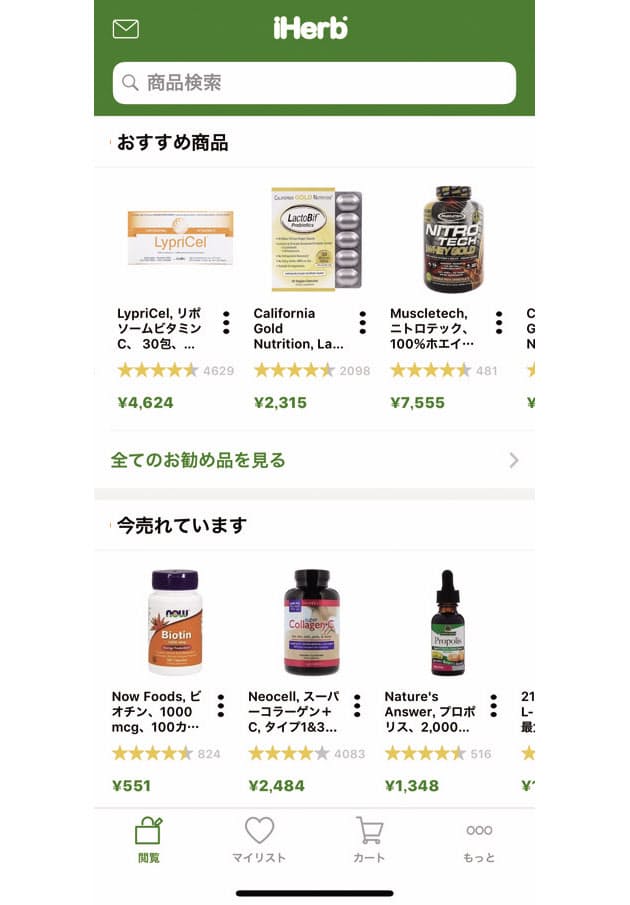Open options menu for California Gold Nutrition

[362, 322]
